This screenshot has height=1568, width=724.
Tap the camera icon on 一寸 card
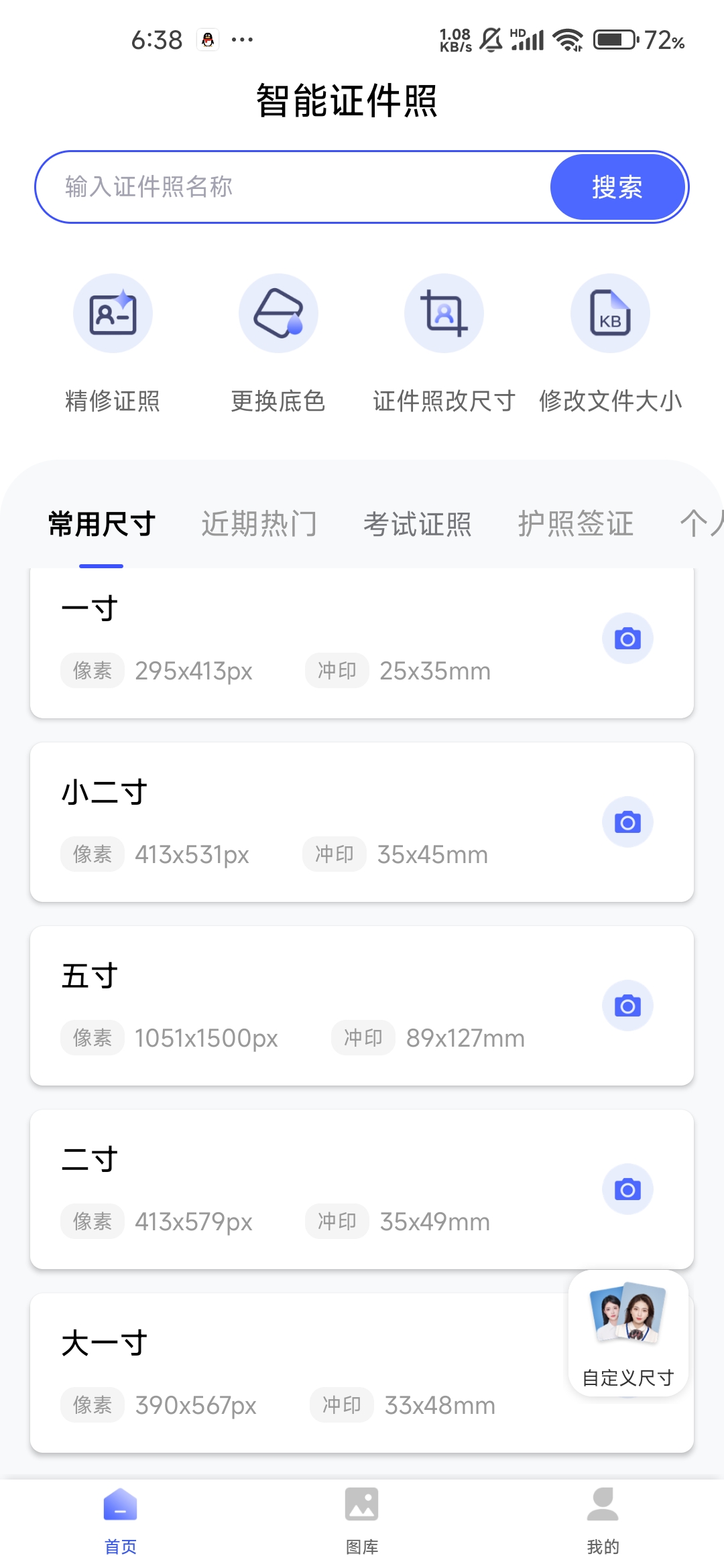[627, 639]
